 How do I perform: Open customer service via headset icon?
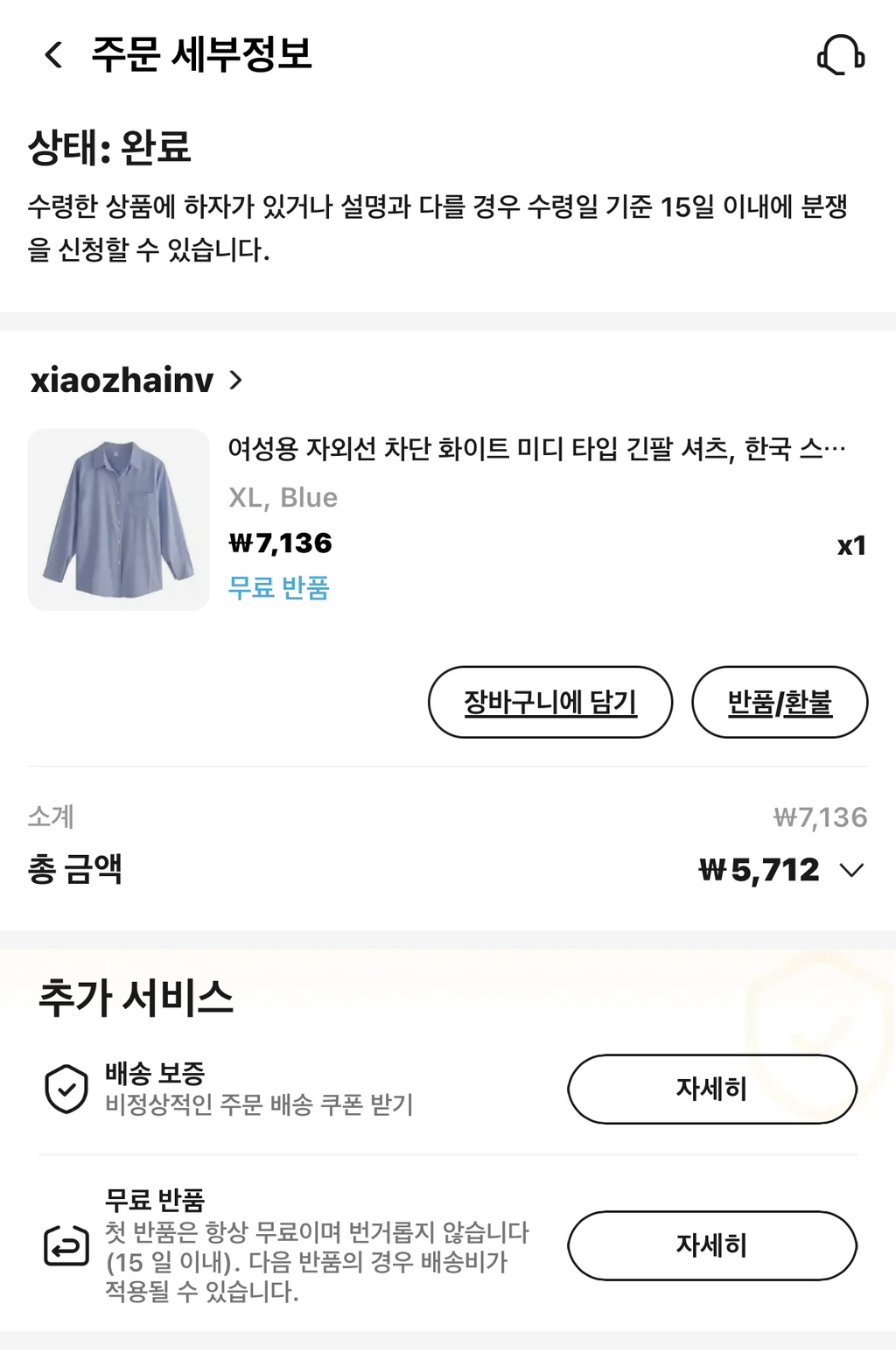838,56
